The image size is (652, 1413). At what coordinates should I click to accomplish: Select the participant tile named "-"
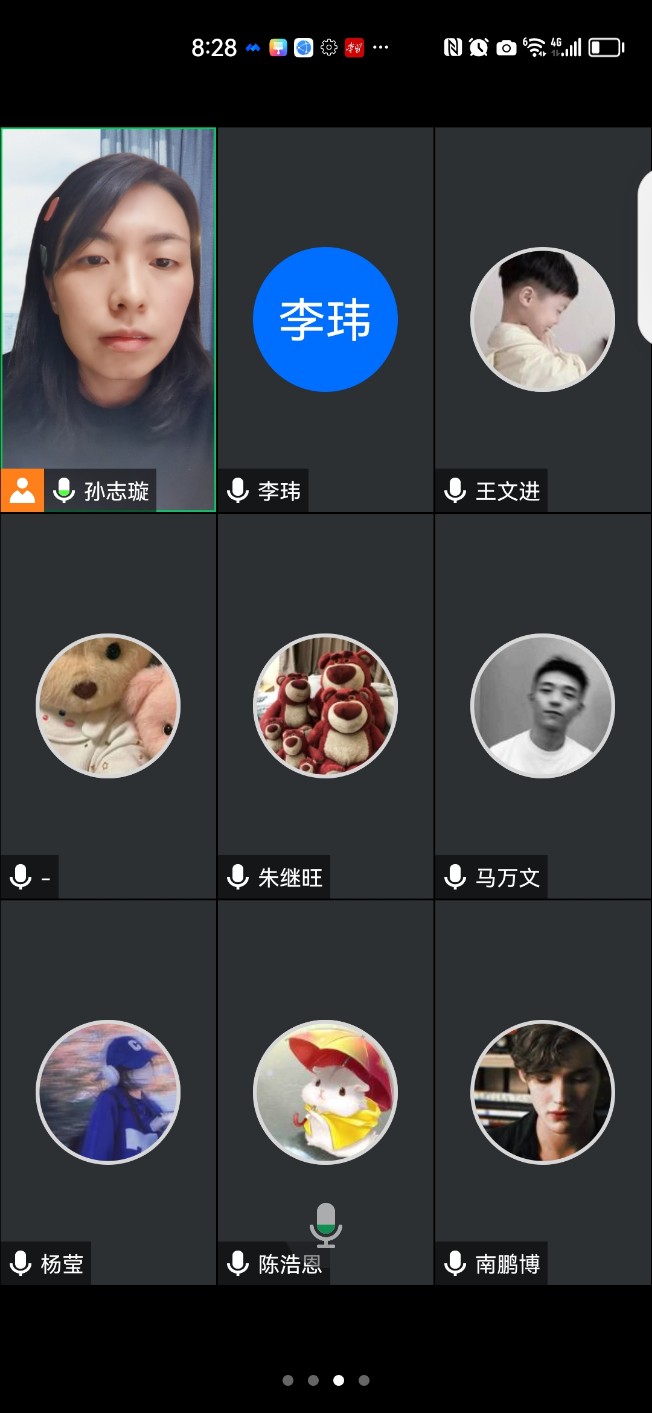108,706
